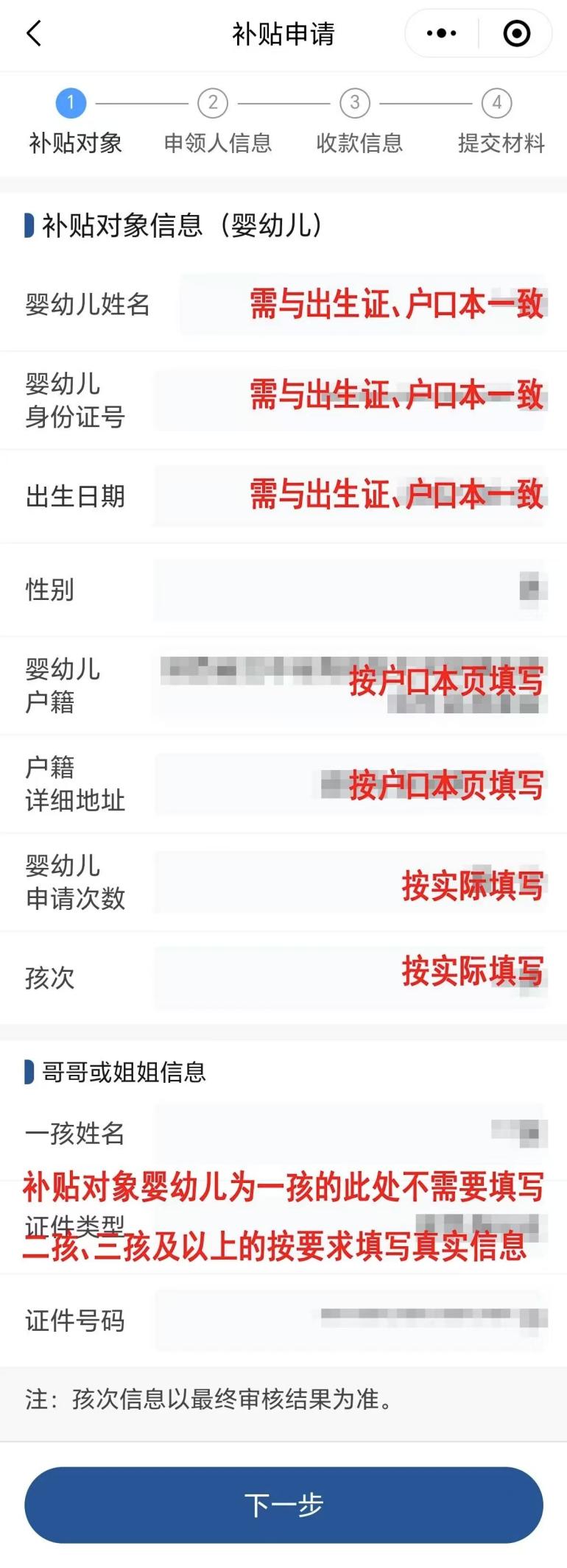Select the 性别 field
Image resolution: width=567 pixels, height=1568 pixels.
(350, 590)
